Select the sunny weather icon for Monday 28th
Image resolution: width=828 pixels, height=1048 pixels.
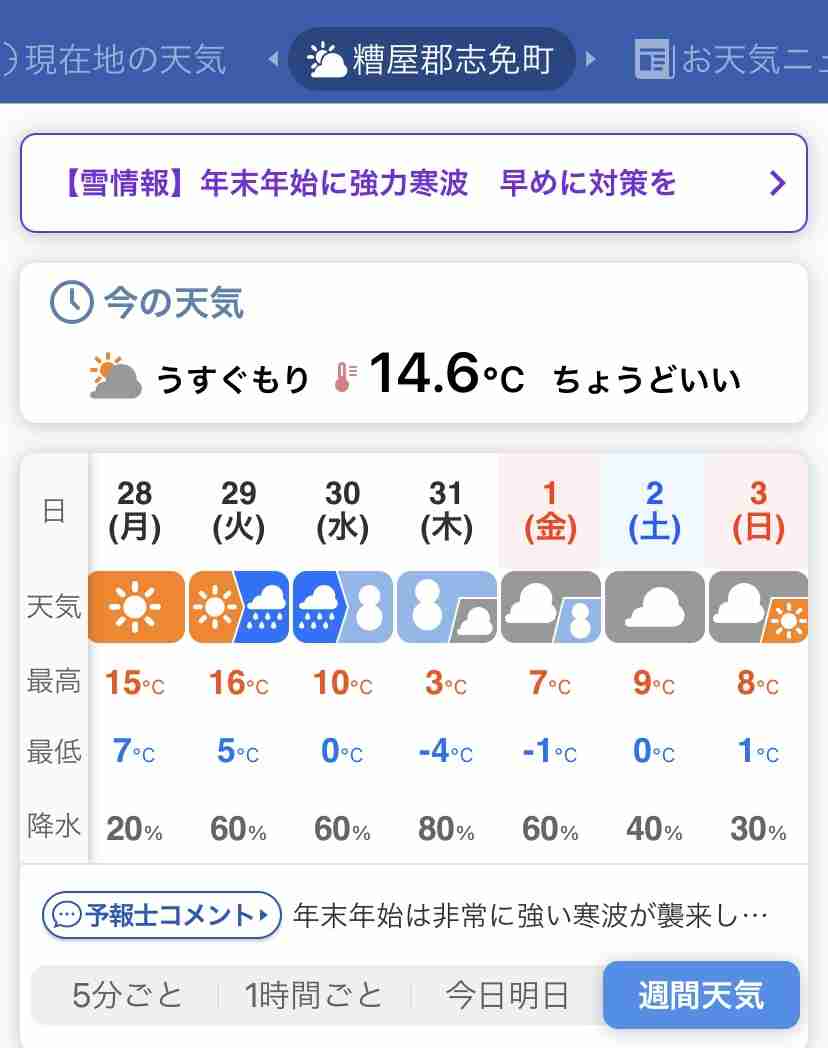click(x=136, y=606)
